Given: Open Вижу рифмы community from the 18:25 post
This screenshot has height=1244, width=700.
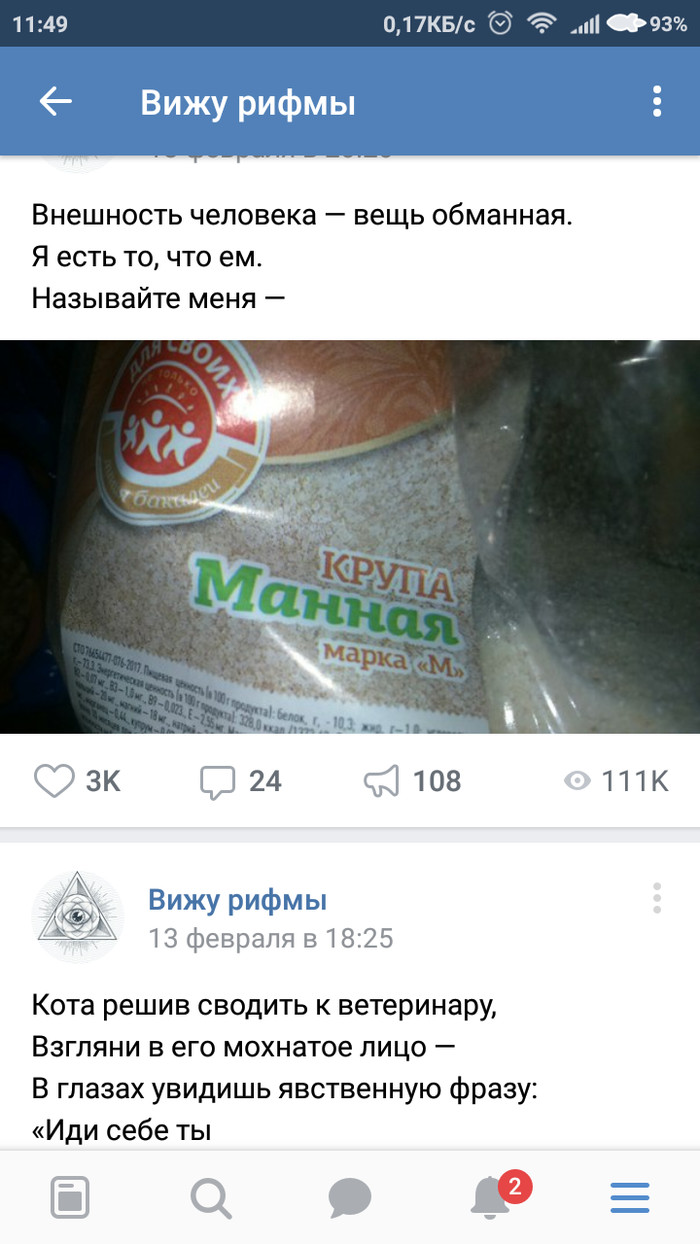Looking at the screenshot, I should 237,900.
